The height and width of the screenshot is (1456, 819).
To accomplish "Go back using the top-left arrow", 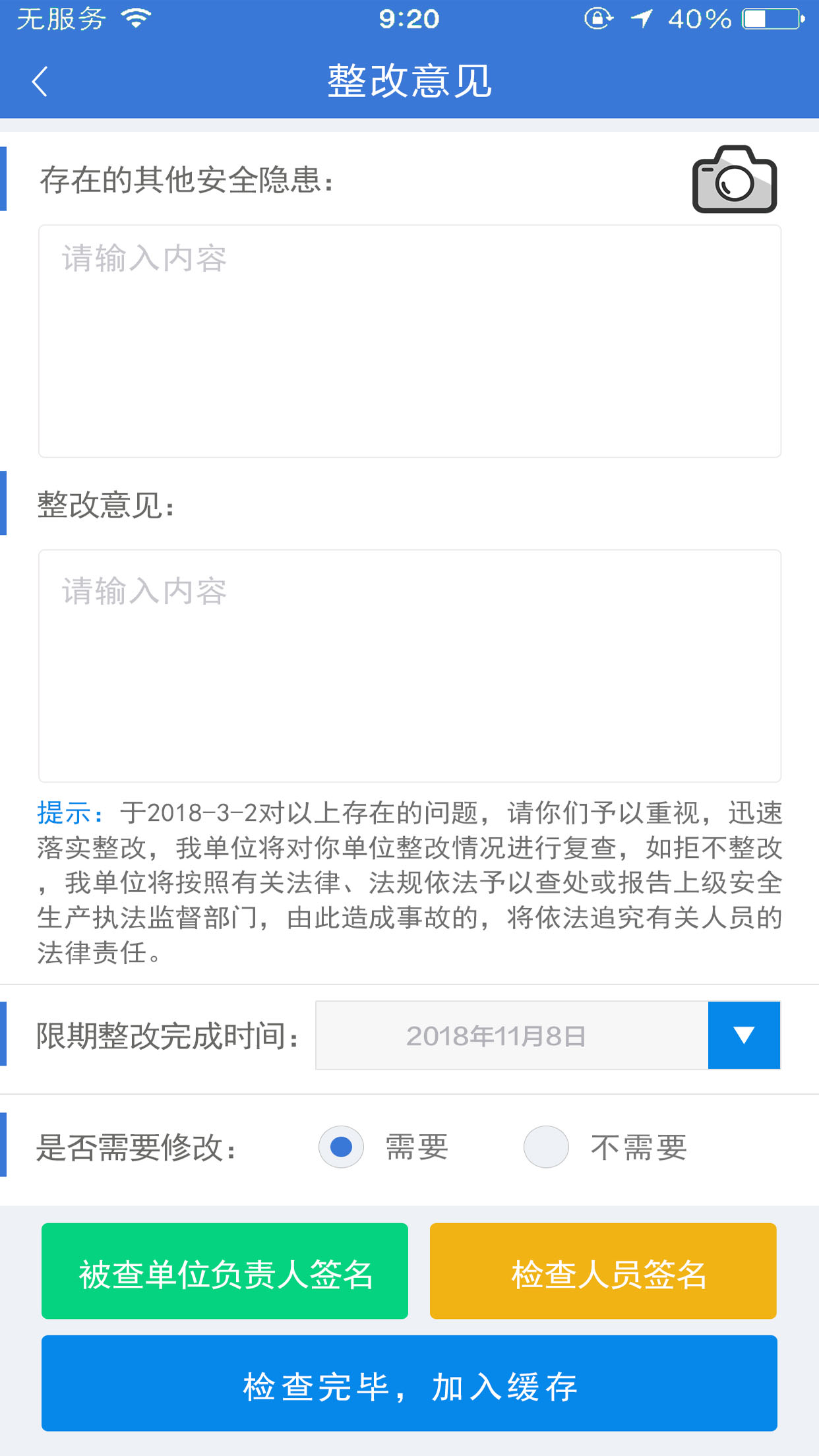I will tap(40, 81).
